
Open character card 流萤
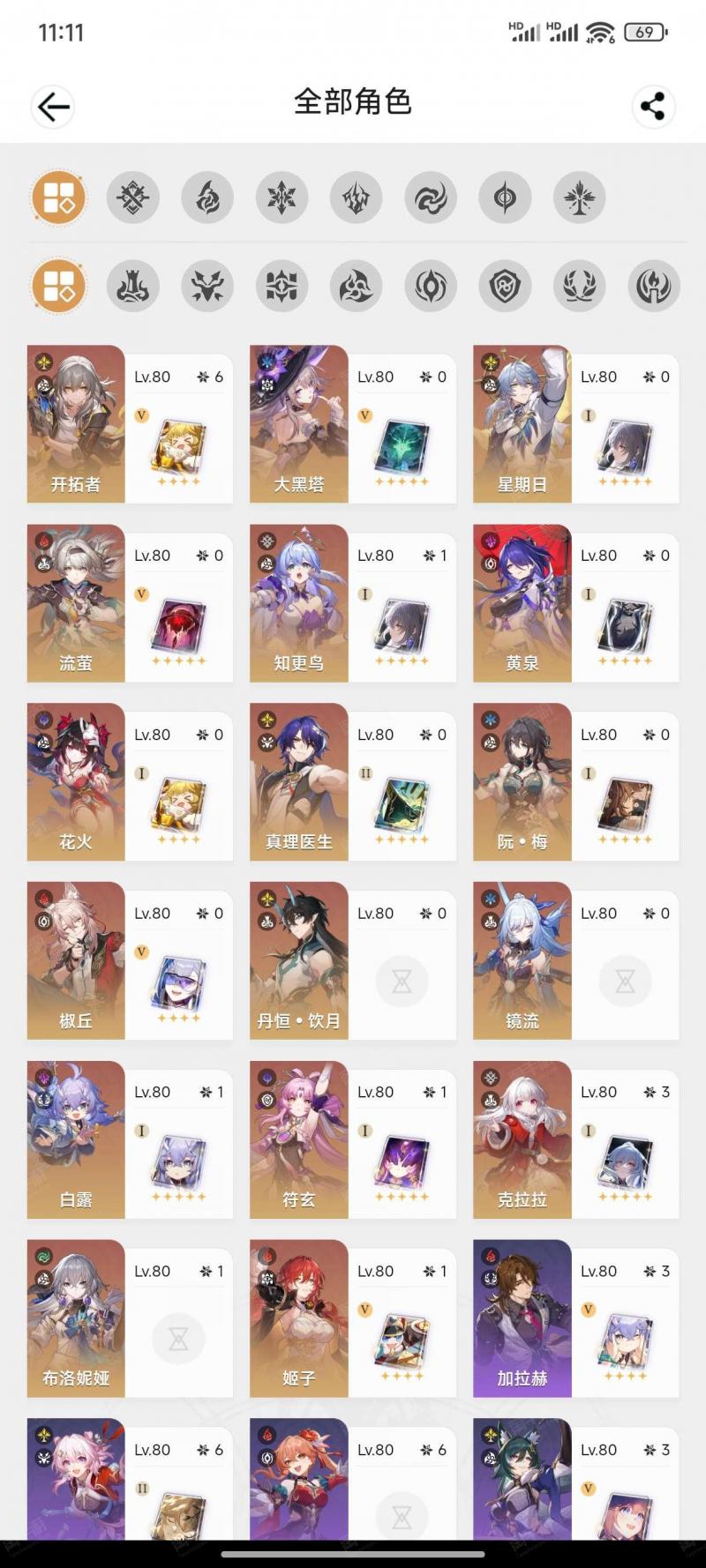pyautogui.click(x=131, y=603)
